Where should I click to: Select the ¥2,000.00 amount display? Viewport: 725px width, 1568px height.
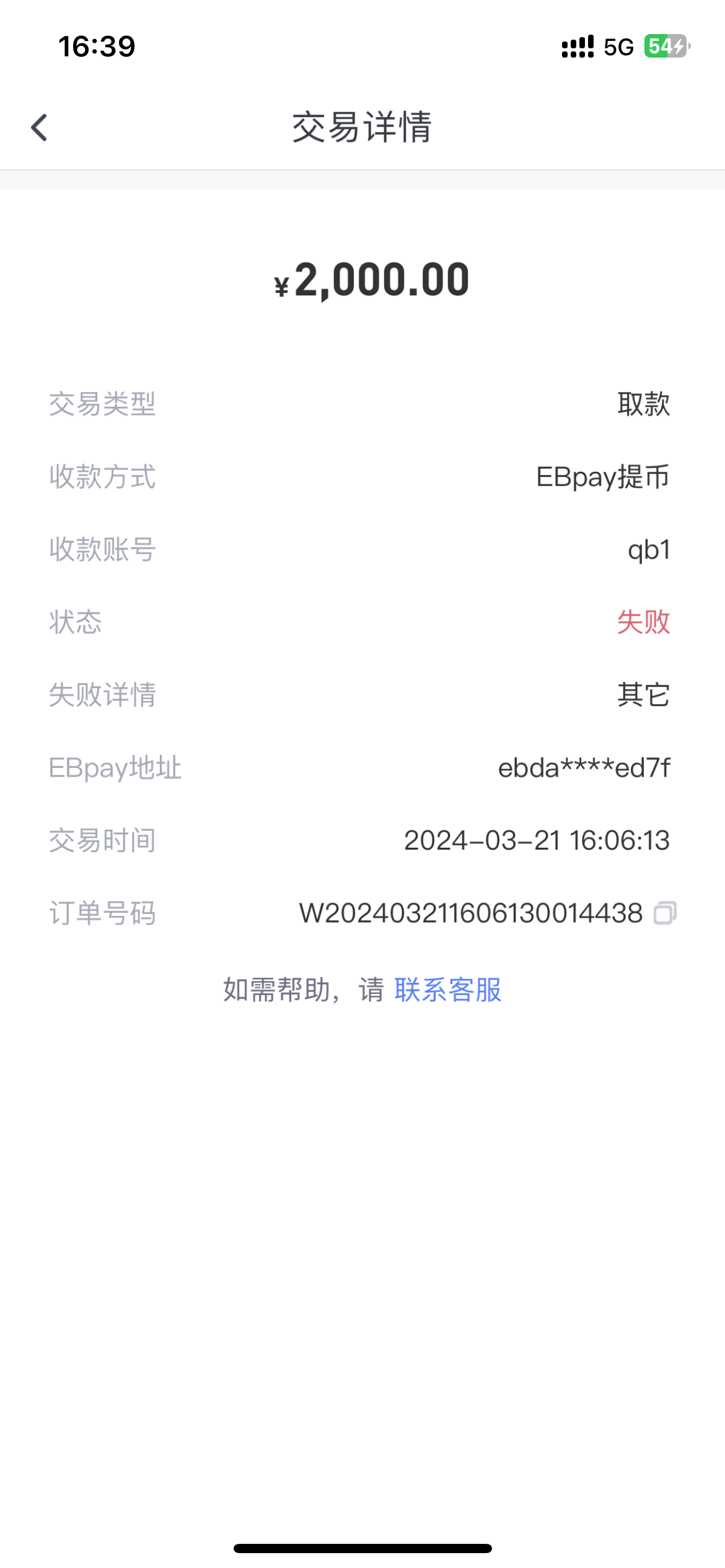click(x=371, y=280)
